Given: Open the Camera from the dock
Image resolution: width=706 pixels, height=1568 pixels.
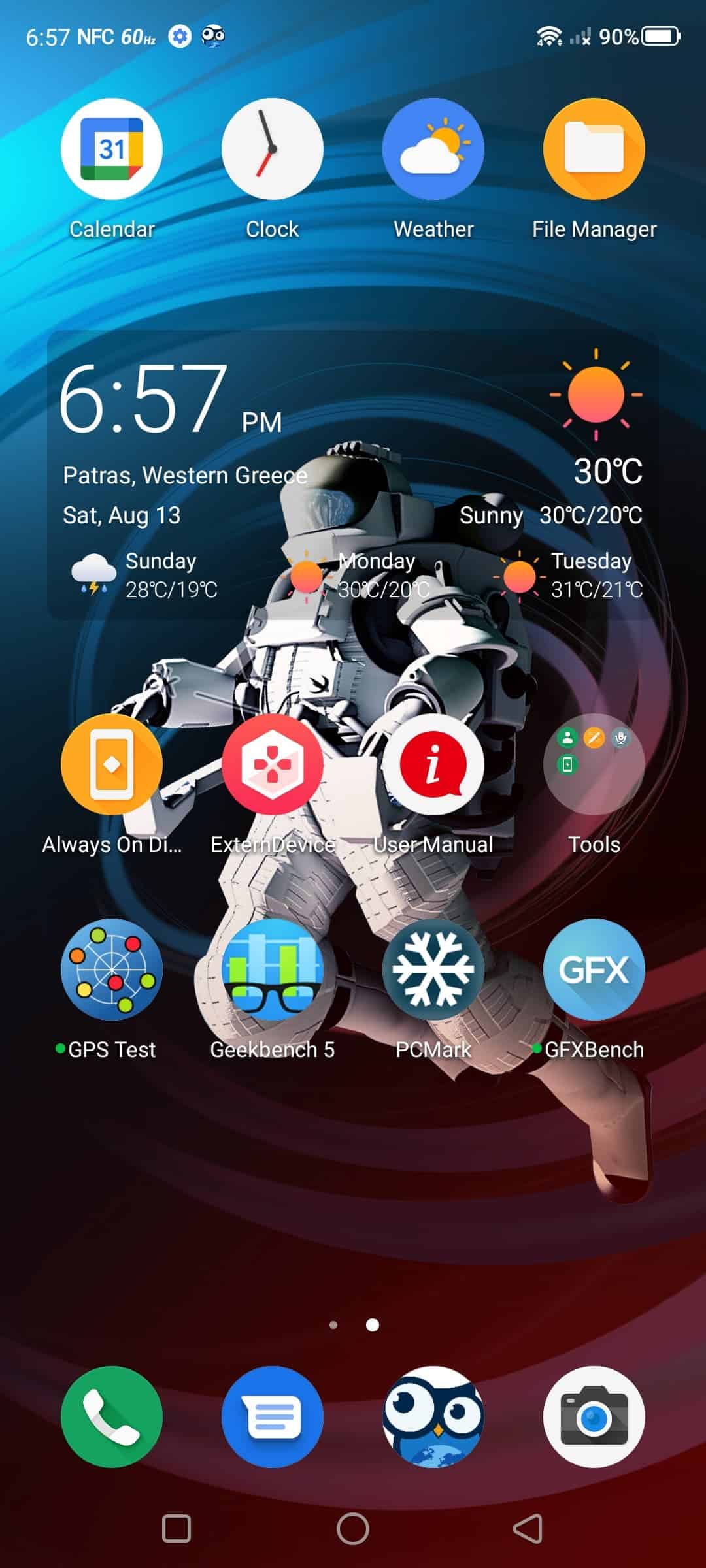Looking at the screenshot, I should pos(594,1417).
